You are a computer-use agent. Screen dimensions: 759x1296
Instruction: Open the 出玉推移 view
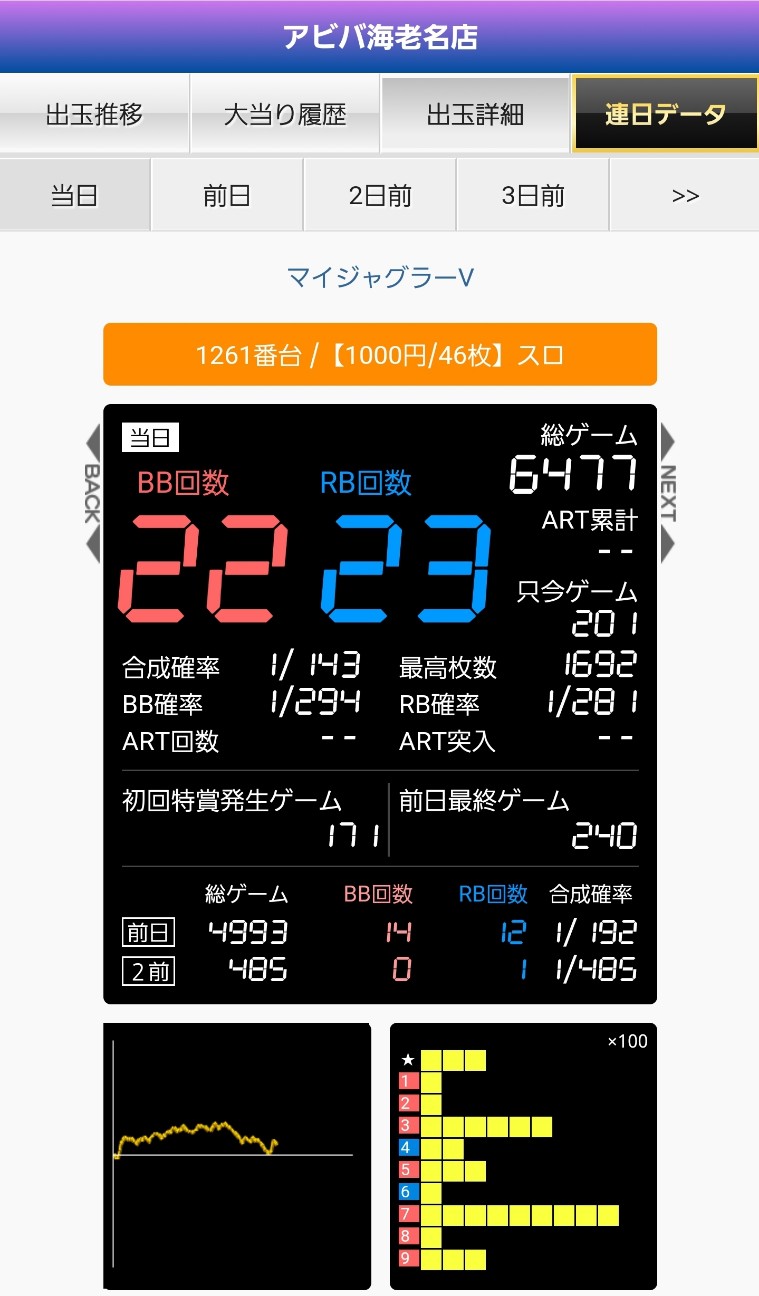click(x=94, y=113)
